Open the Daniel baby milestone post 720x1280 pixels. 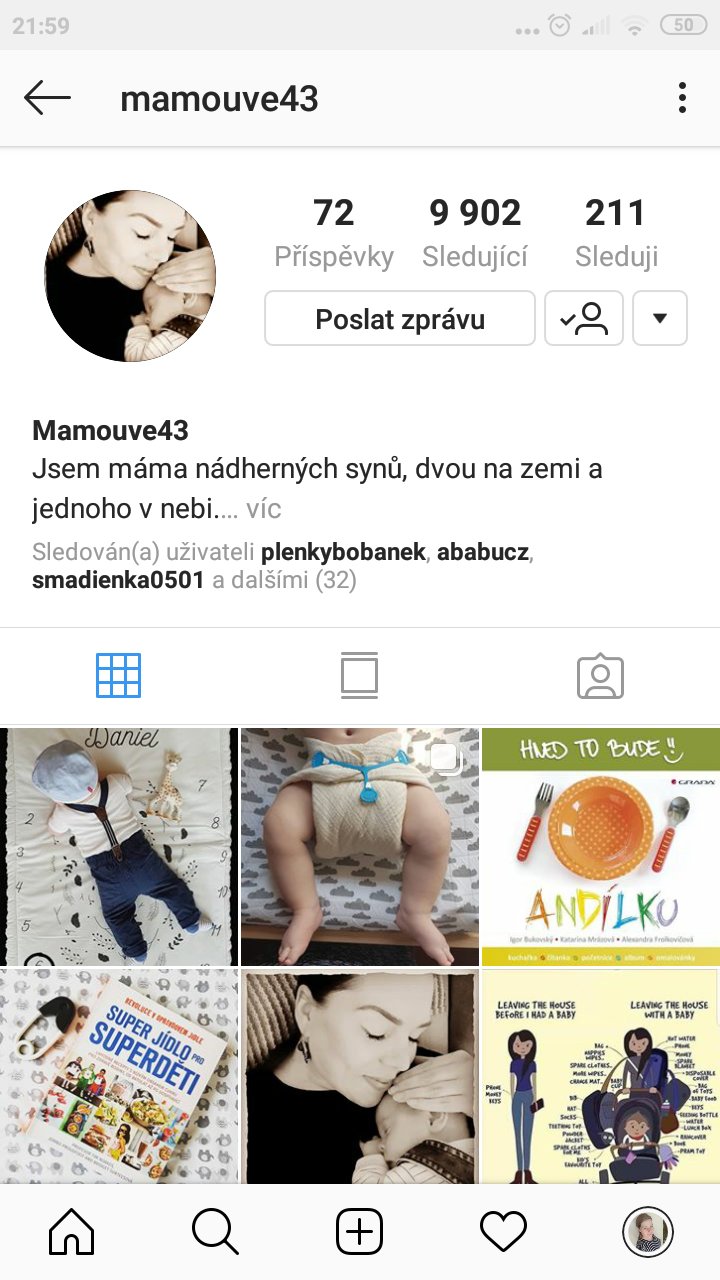point(119,846)
